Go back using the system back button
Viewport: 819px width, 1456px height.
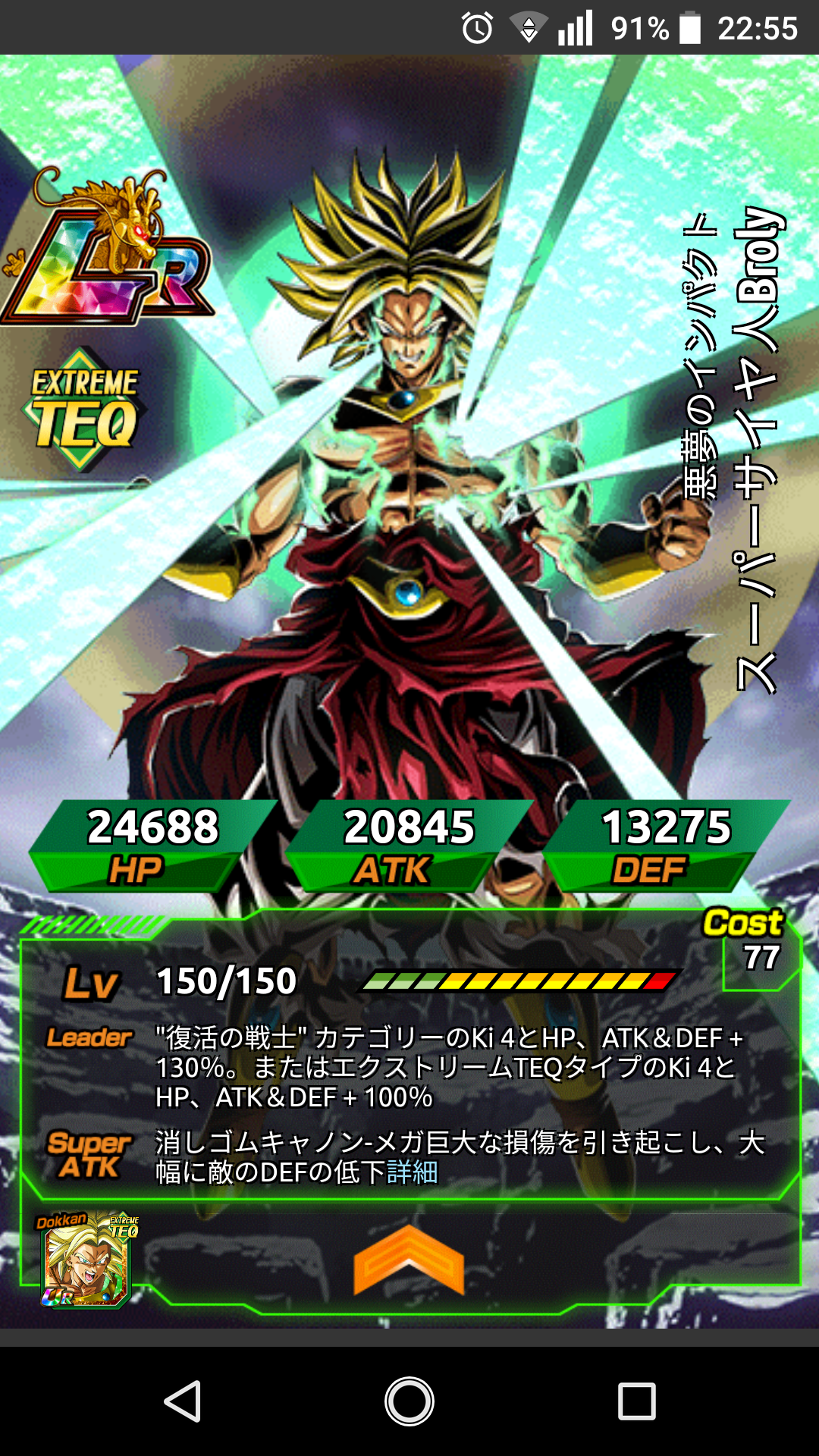pyautogui.click(x=183, y=1401)
